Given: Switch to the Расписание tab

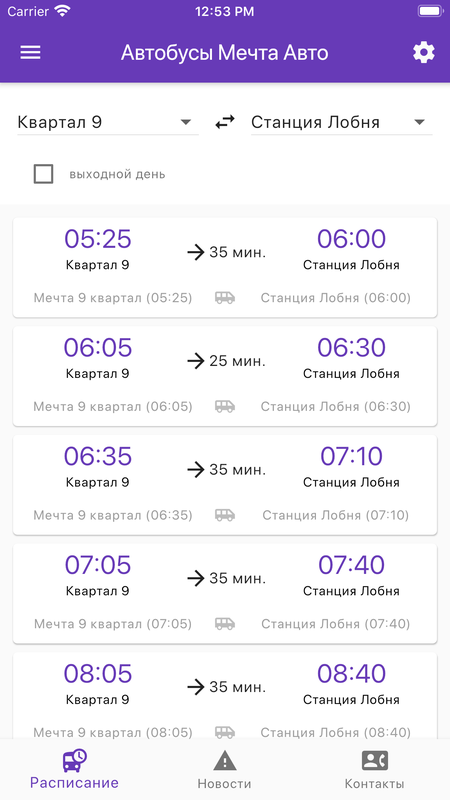Looking at the screenshot, I should coord(74,769).
